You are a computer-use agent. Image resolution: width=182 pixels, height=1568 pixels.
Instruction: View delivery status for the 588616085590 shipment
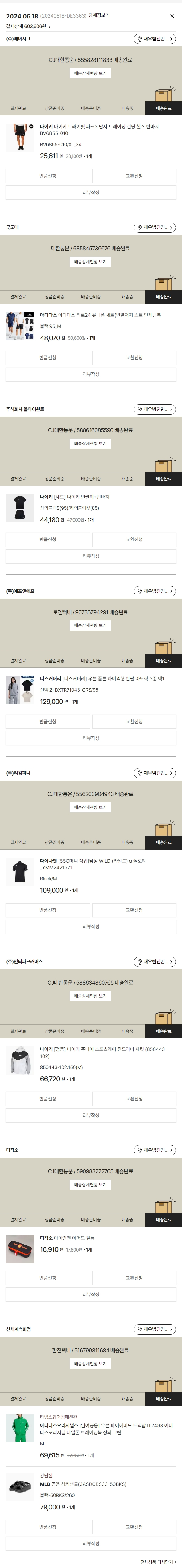click(90, 444)
